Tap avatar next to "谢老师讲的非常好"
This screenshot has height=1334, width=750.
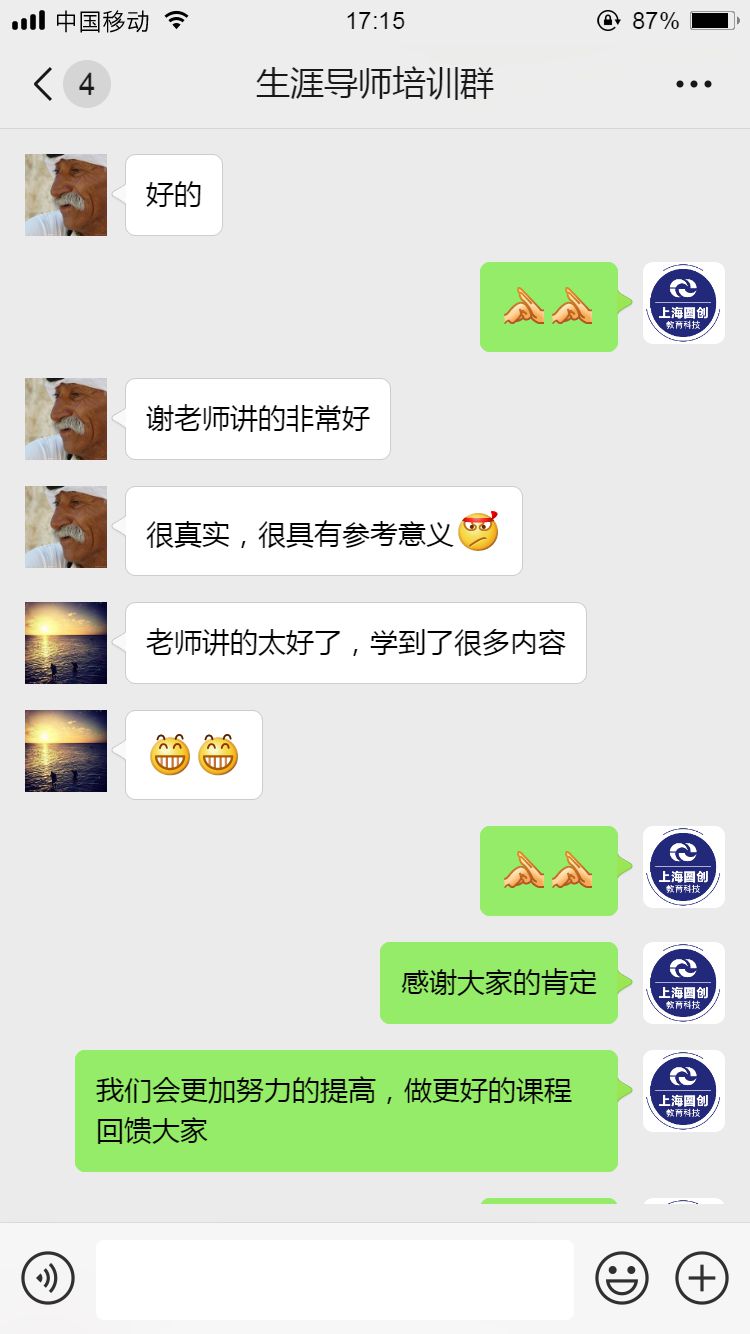point(66,419)
